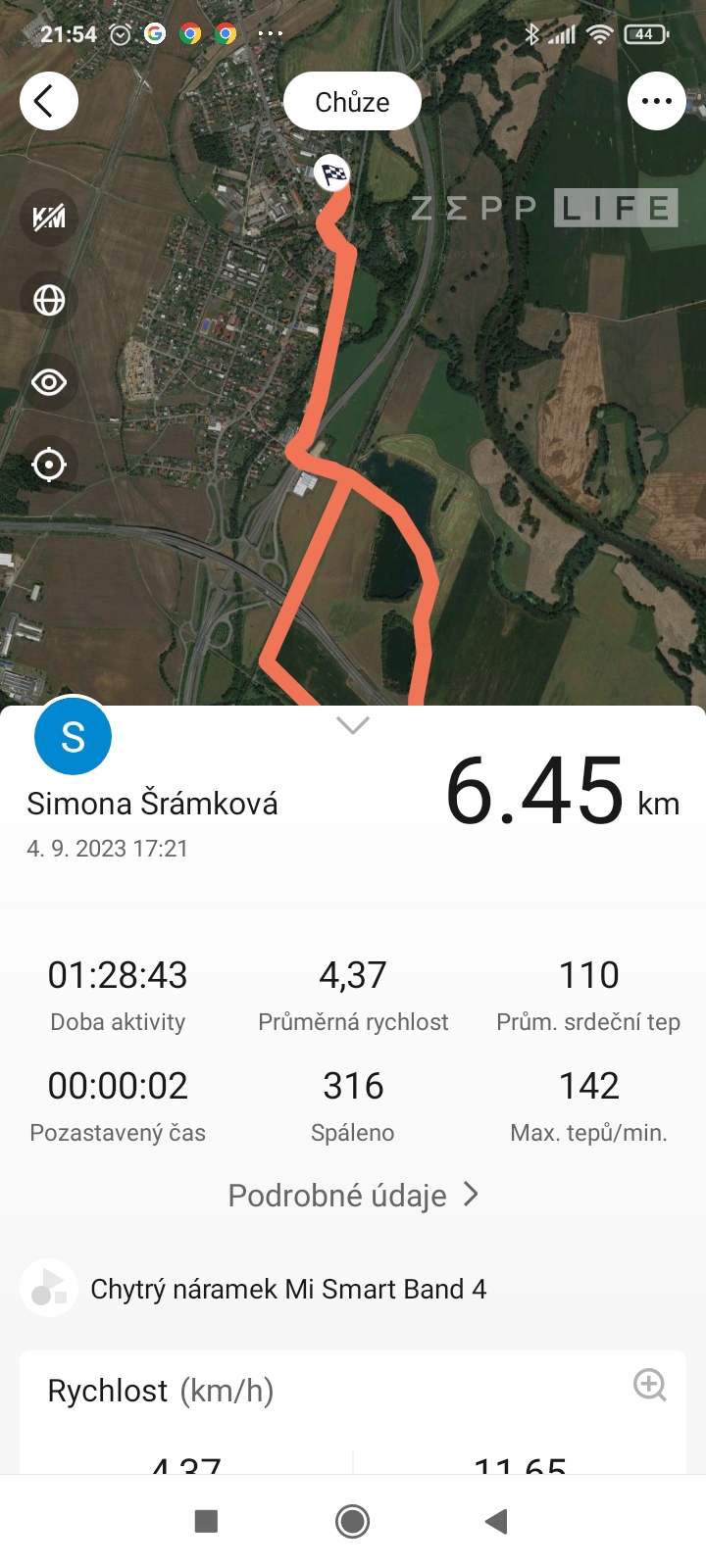The width and height of the screenshot is (706, 1568).
Task: Collapse the stats panel with the chevron
Action: [352, 725]
